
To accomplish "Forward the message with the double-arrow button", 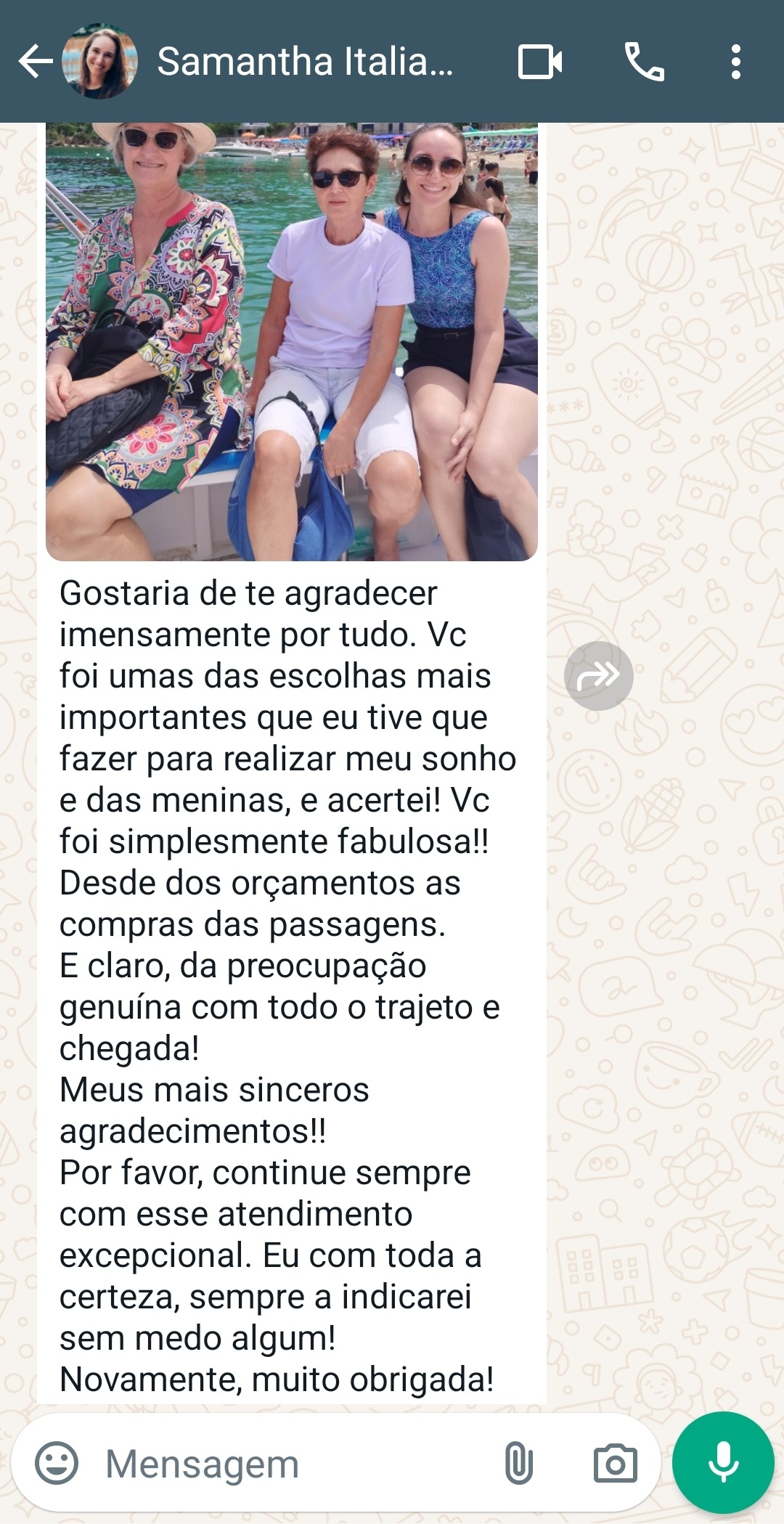I will click(598, 675).
